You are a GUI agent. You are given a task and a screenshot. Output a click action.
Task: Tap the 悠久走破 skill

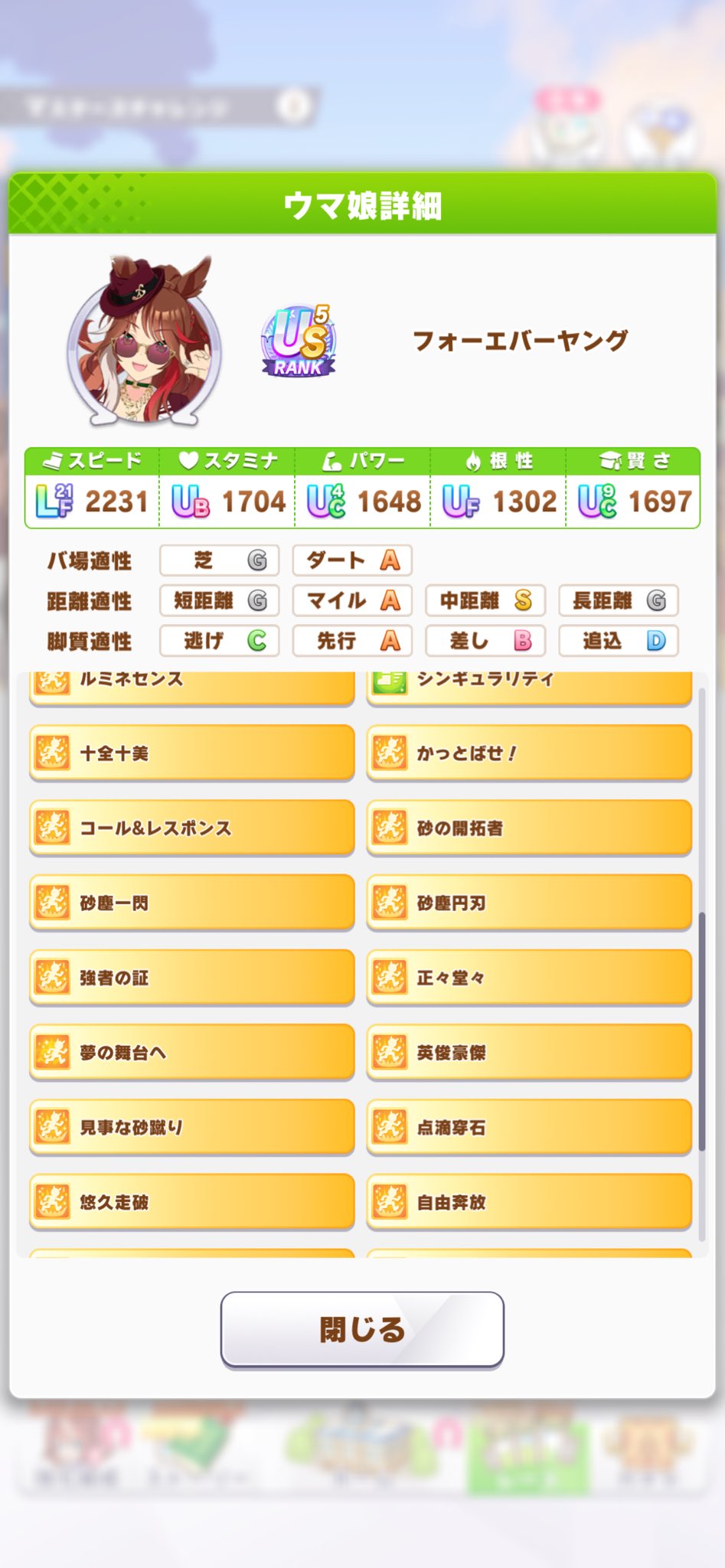pyautogui.click(x=191, y=1202)
